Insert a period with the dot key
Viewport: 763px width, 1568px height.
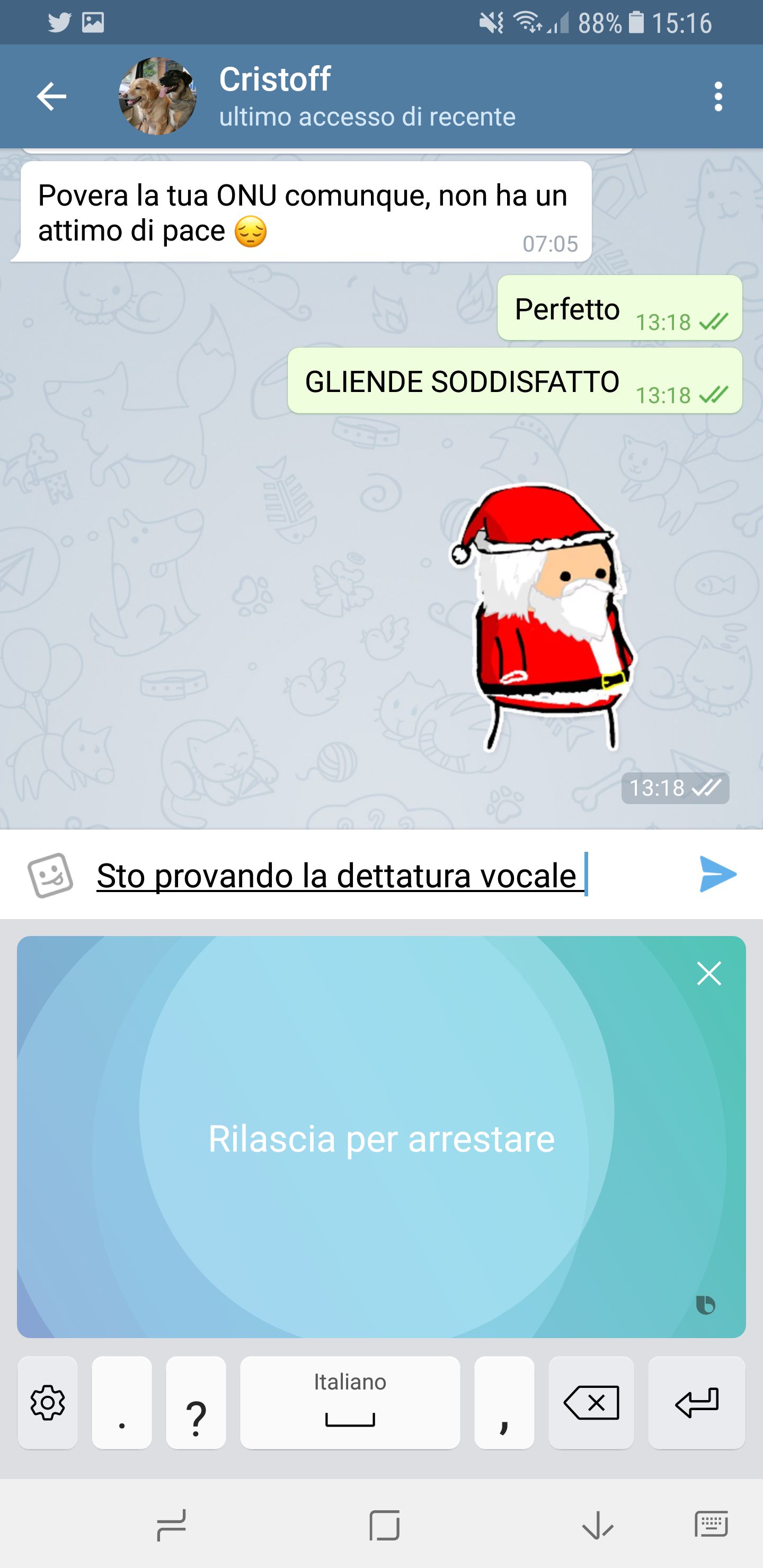pyautogui.click(x=122, y=1402)
